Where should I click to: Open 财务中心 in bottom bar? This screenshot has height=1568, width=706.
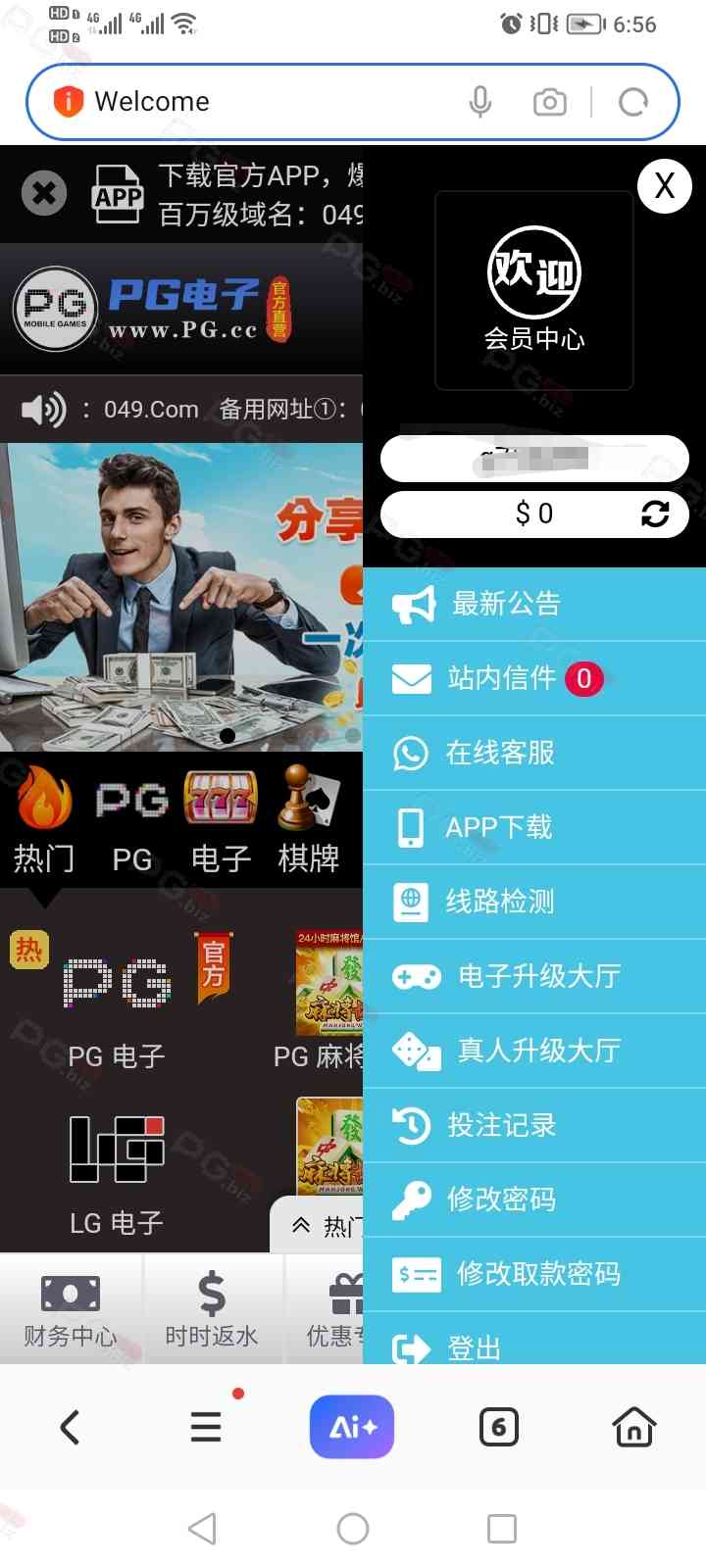71,1309
